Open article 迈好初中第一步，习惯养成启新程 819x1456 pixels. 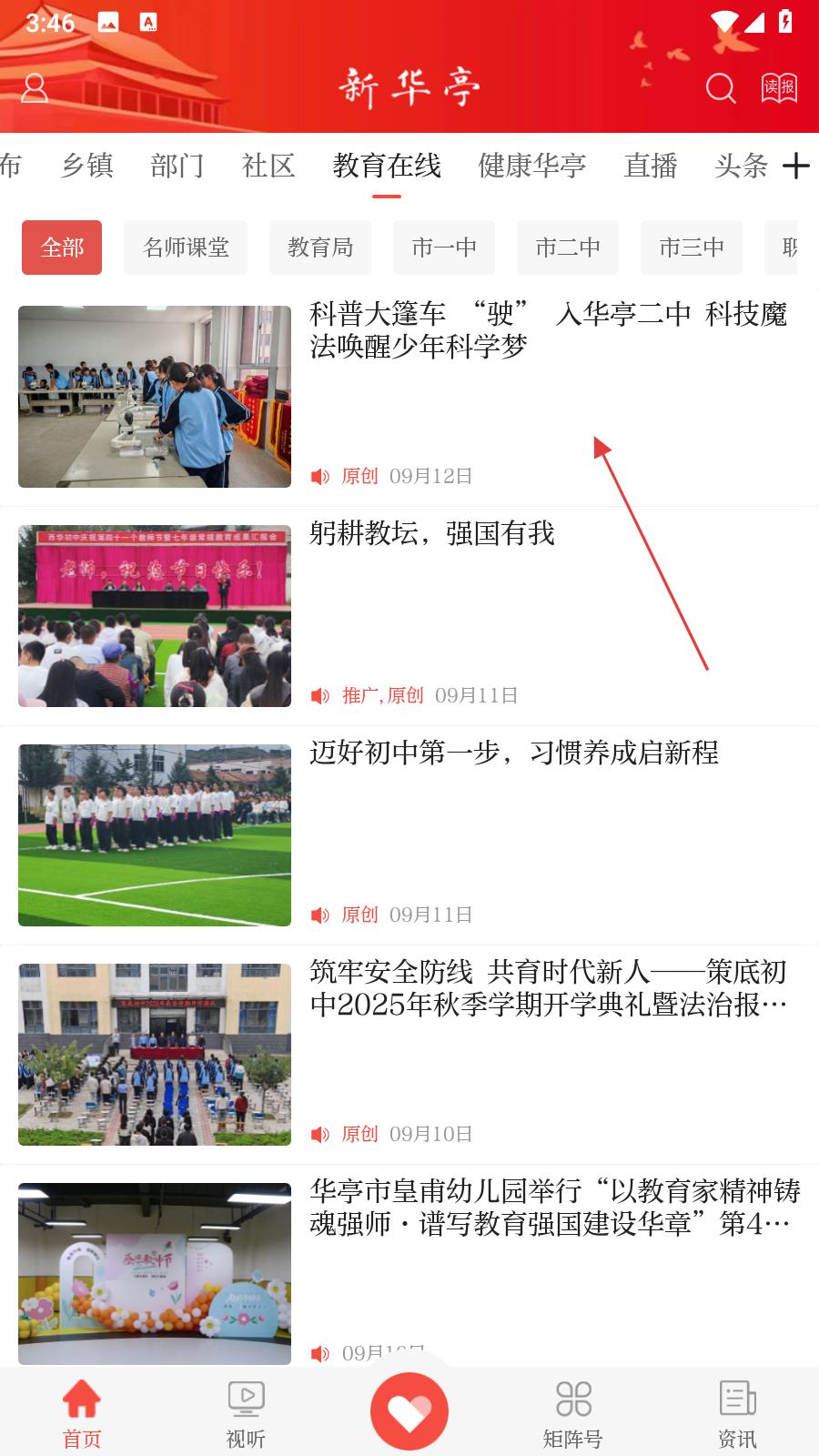(514, 753)
